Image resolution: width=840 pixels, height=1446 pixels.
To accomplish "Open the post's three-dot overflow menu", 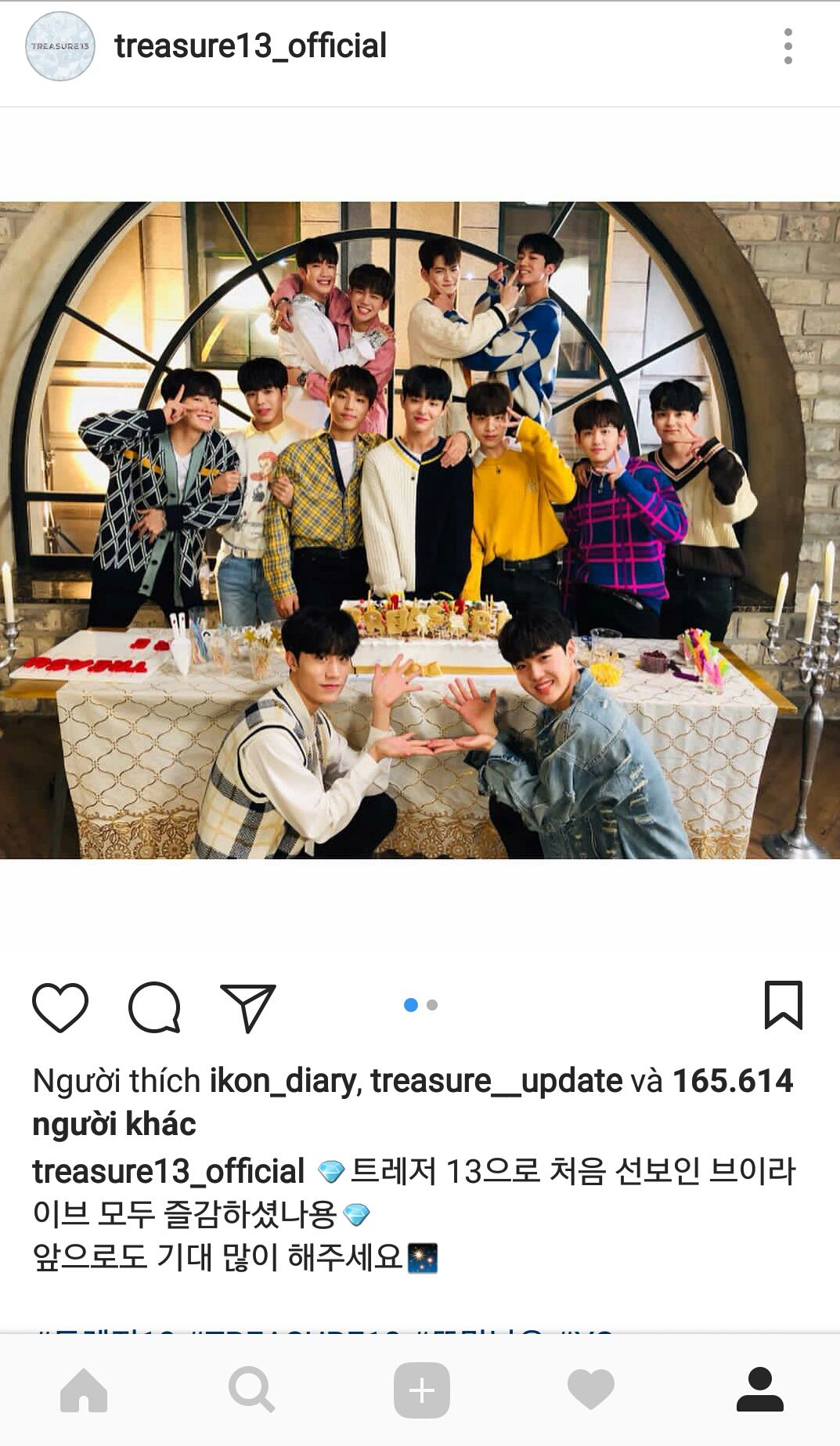I will point(788,46).
